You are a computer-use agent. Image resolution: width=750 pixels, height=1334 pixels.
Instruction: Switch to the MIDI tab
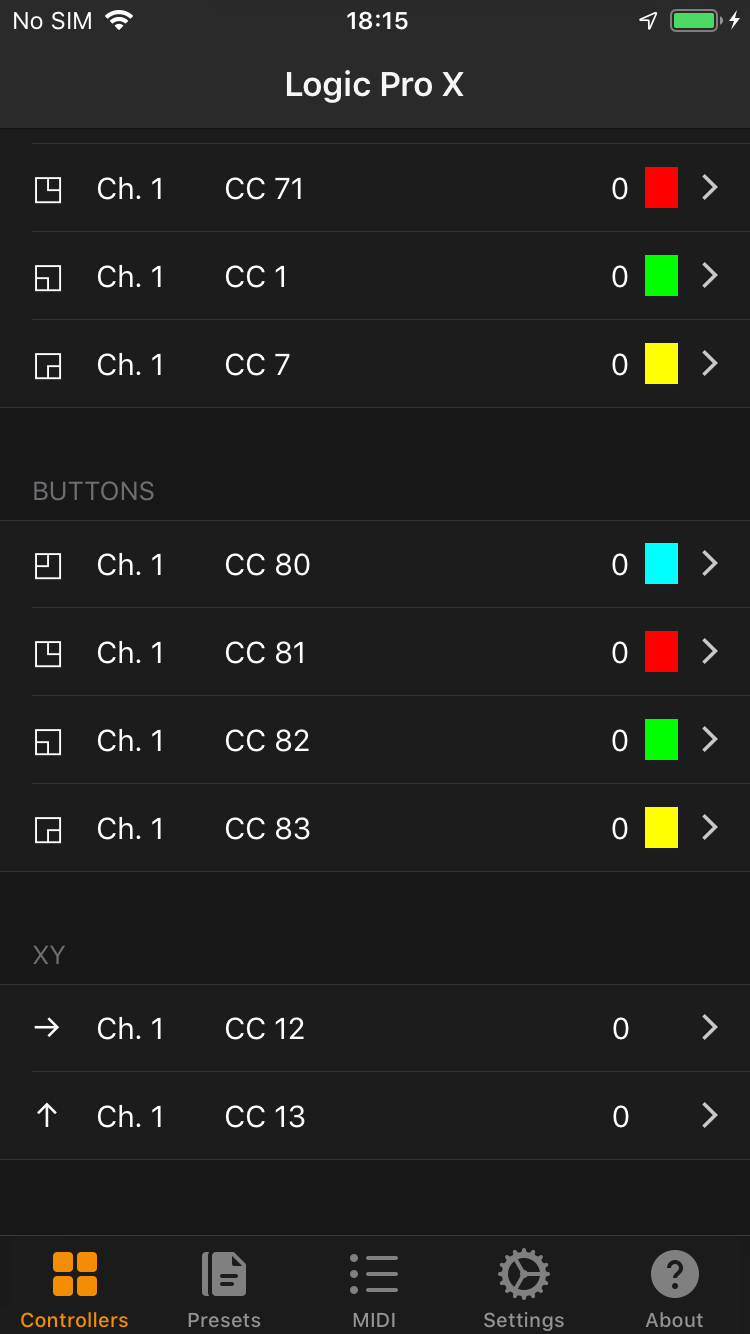374,1288
